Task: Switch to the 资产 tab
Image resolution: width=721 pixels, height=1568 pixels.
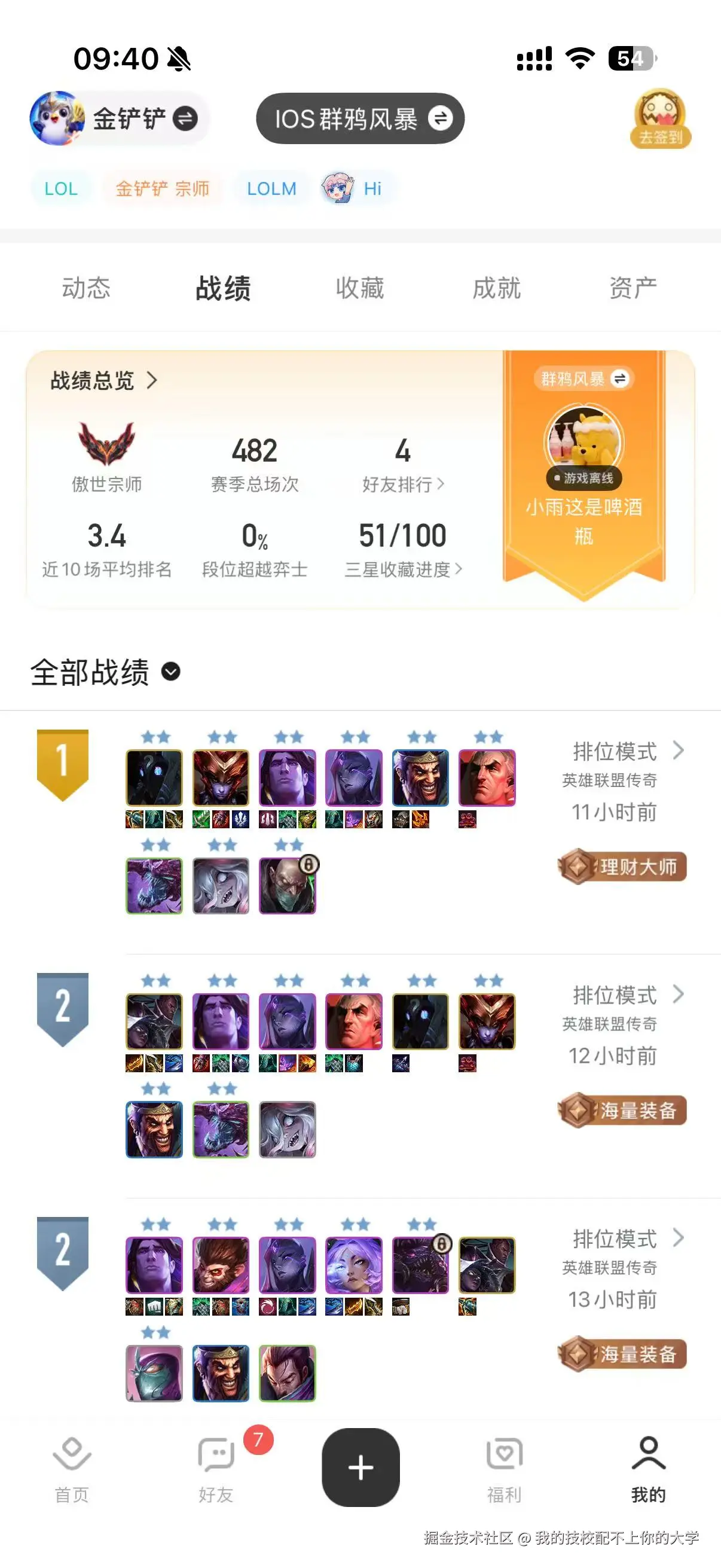Action: (x=633, y=288)
